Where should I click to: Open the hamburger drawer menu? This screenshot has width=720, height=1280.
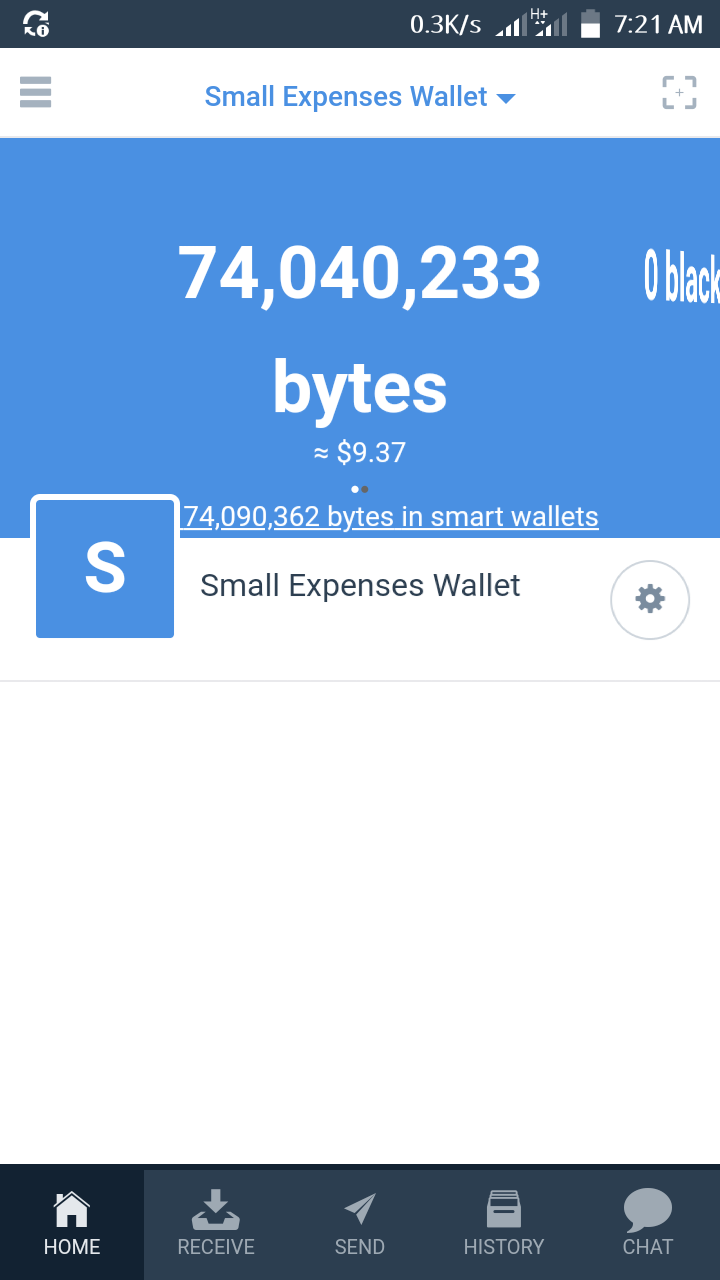[x=35, y=93]
